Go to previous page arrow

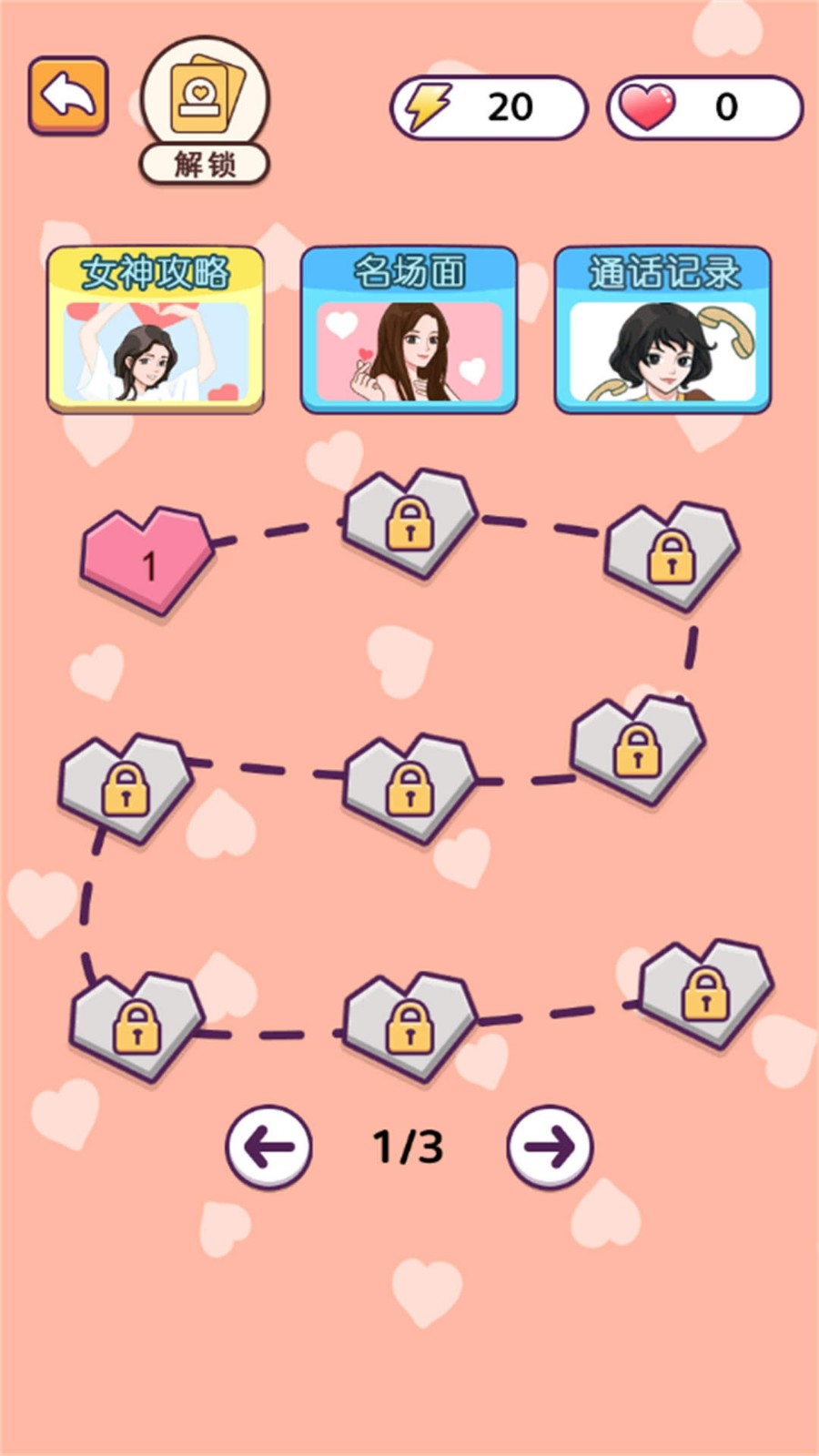(268, 1147)
